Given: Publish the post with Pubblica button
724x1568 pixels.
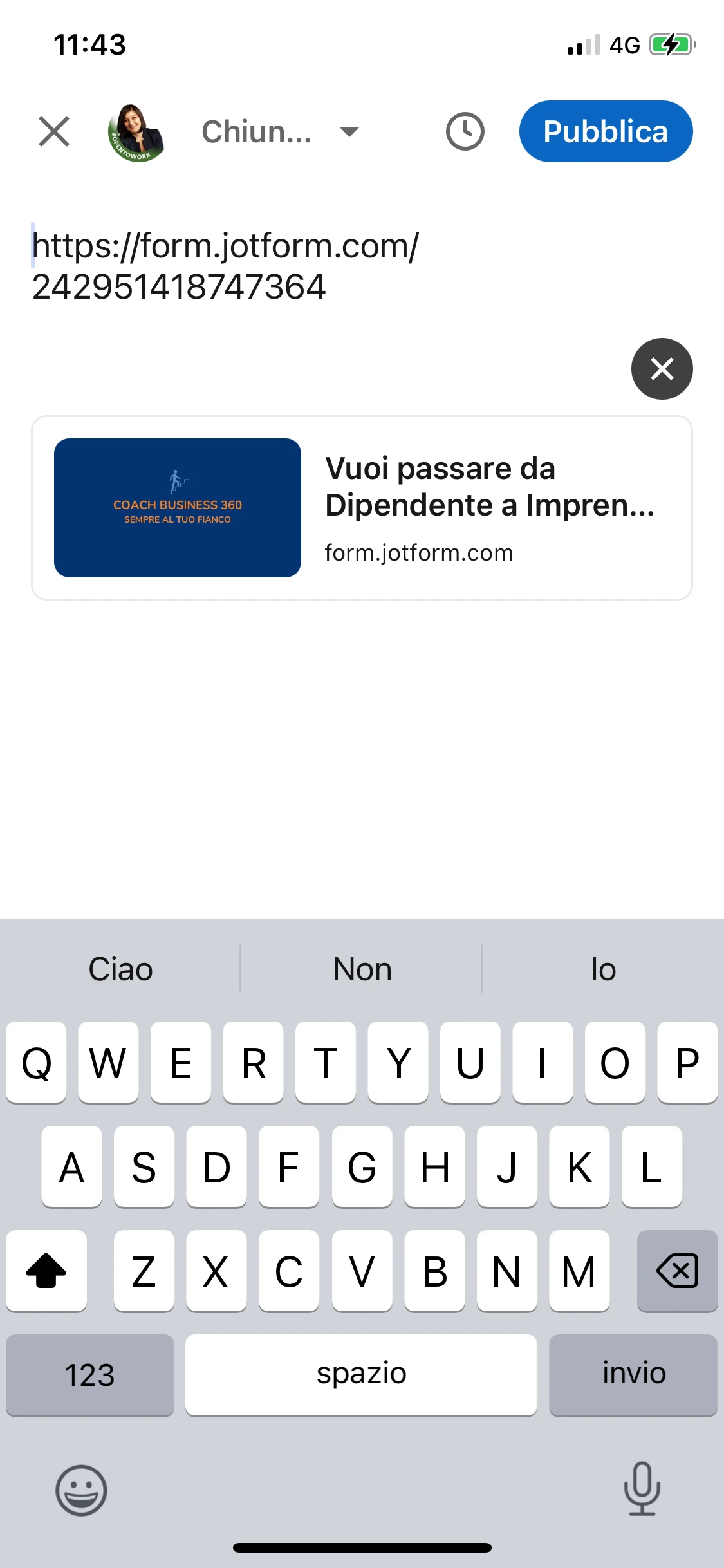Looking at the screenshot, I should [605, 131].
